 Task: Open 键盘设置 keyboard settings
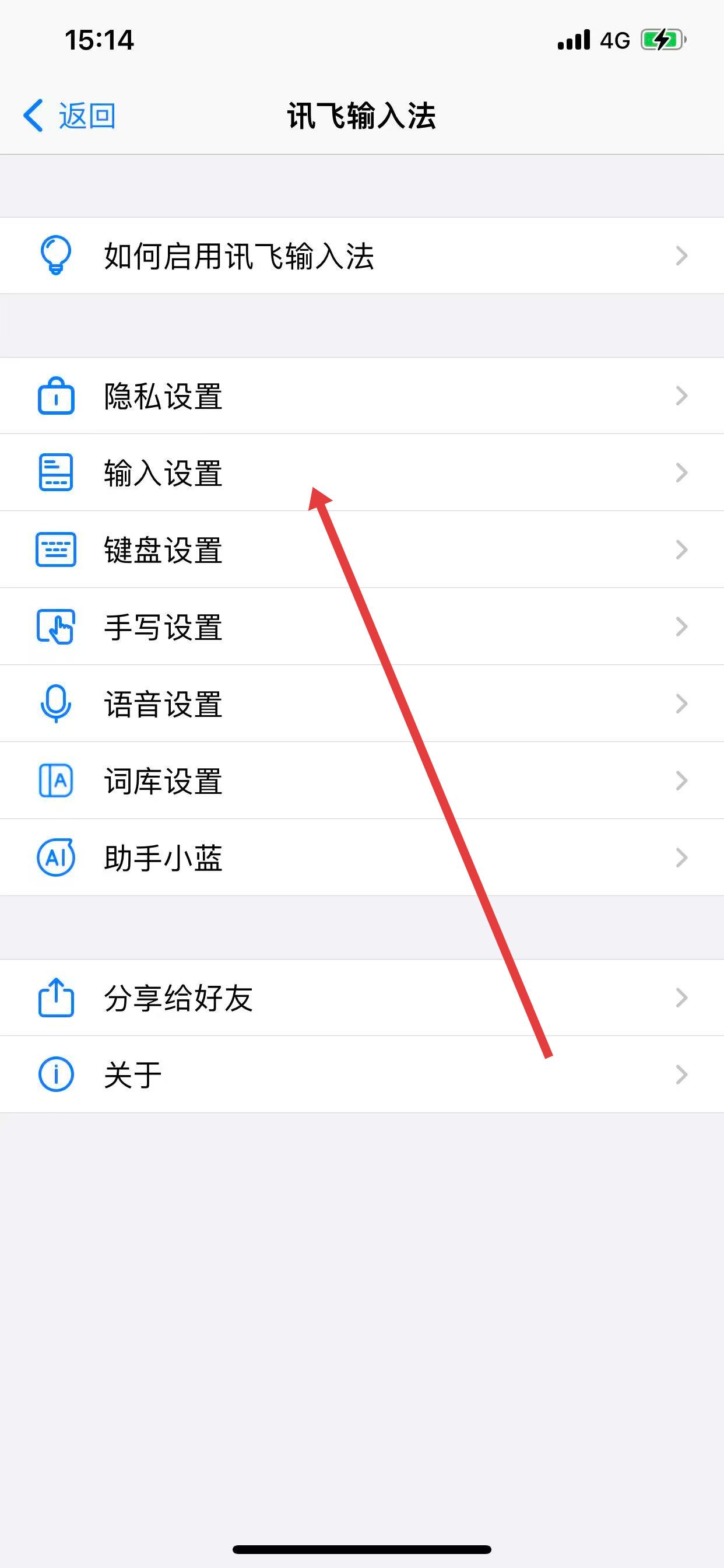[x=361, y=549]
